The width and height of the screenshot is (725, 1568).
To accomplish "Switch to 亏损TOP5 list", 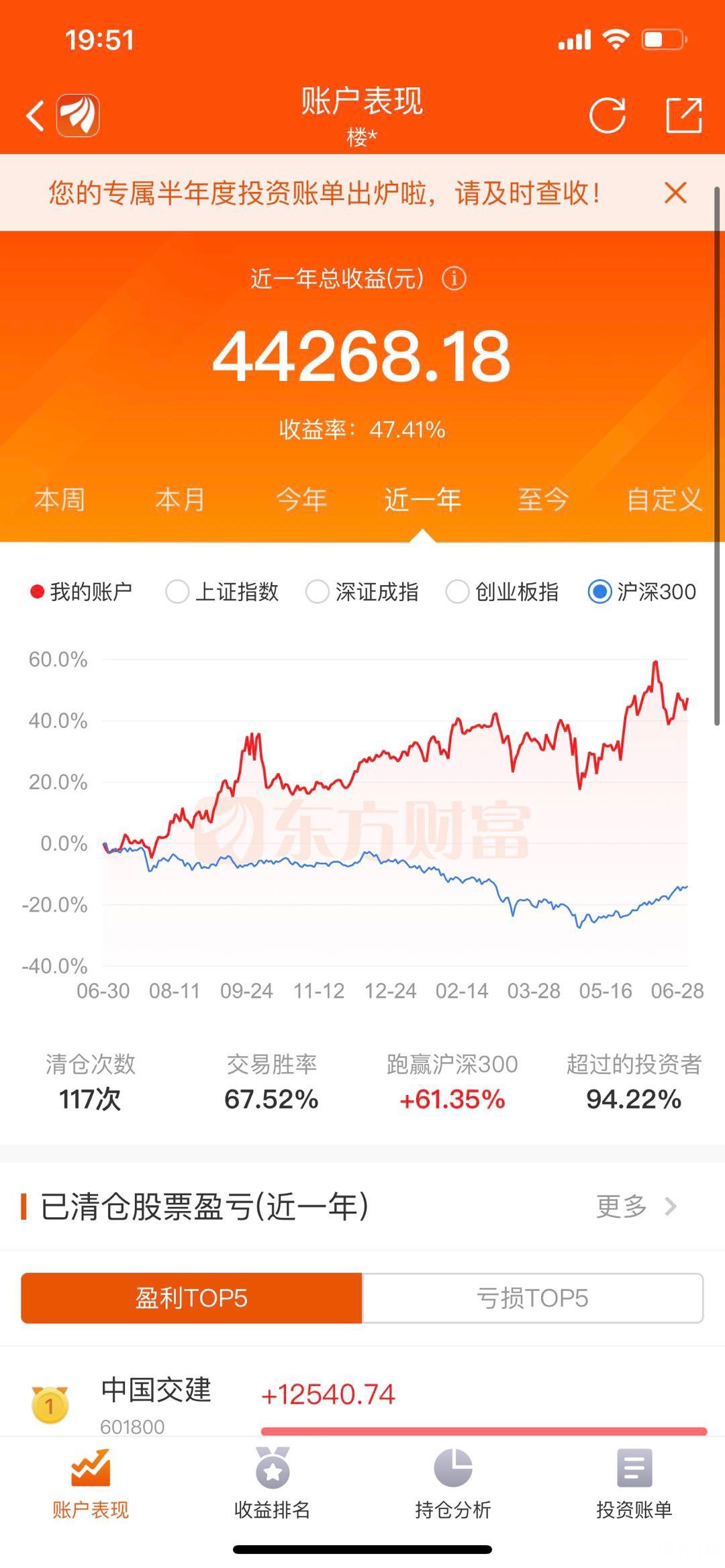I will click(x=532, y=1298).
